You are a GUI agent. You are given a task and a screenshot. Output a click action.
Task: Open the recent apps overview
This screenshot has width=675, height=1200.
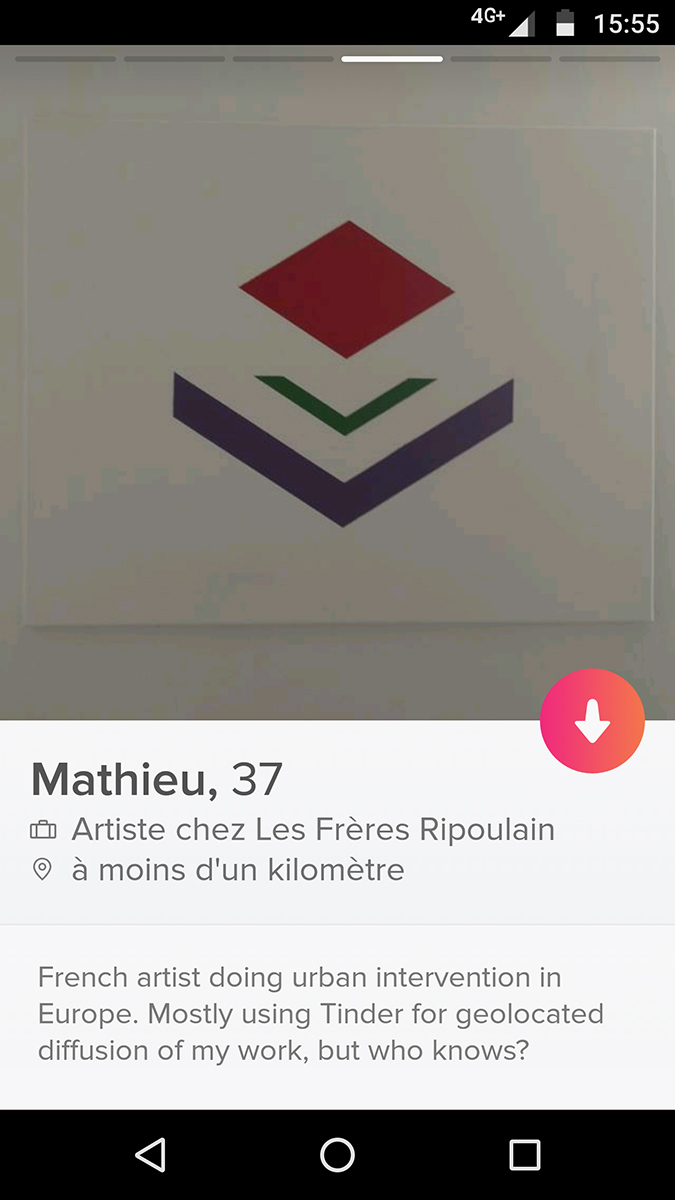tap(525, 1155)
